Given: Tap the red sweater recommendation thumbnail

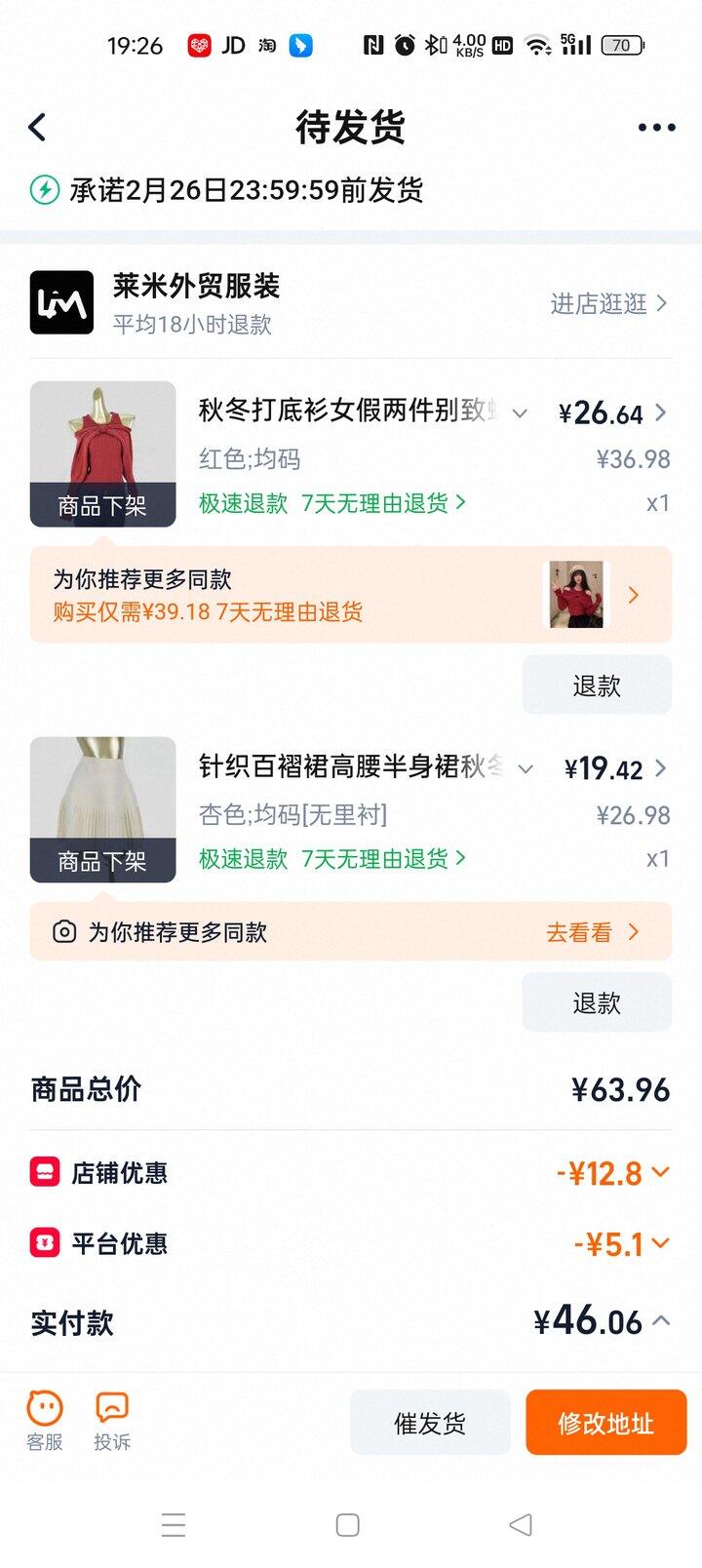Looking at the screenshot, I should click(574, 595).
